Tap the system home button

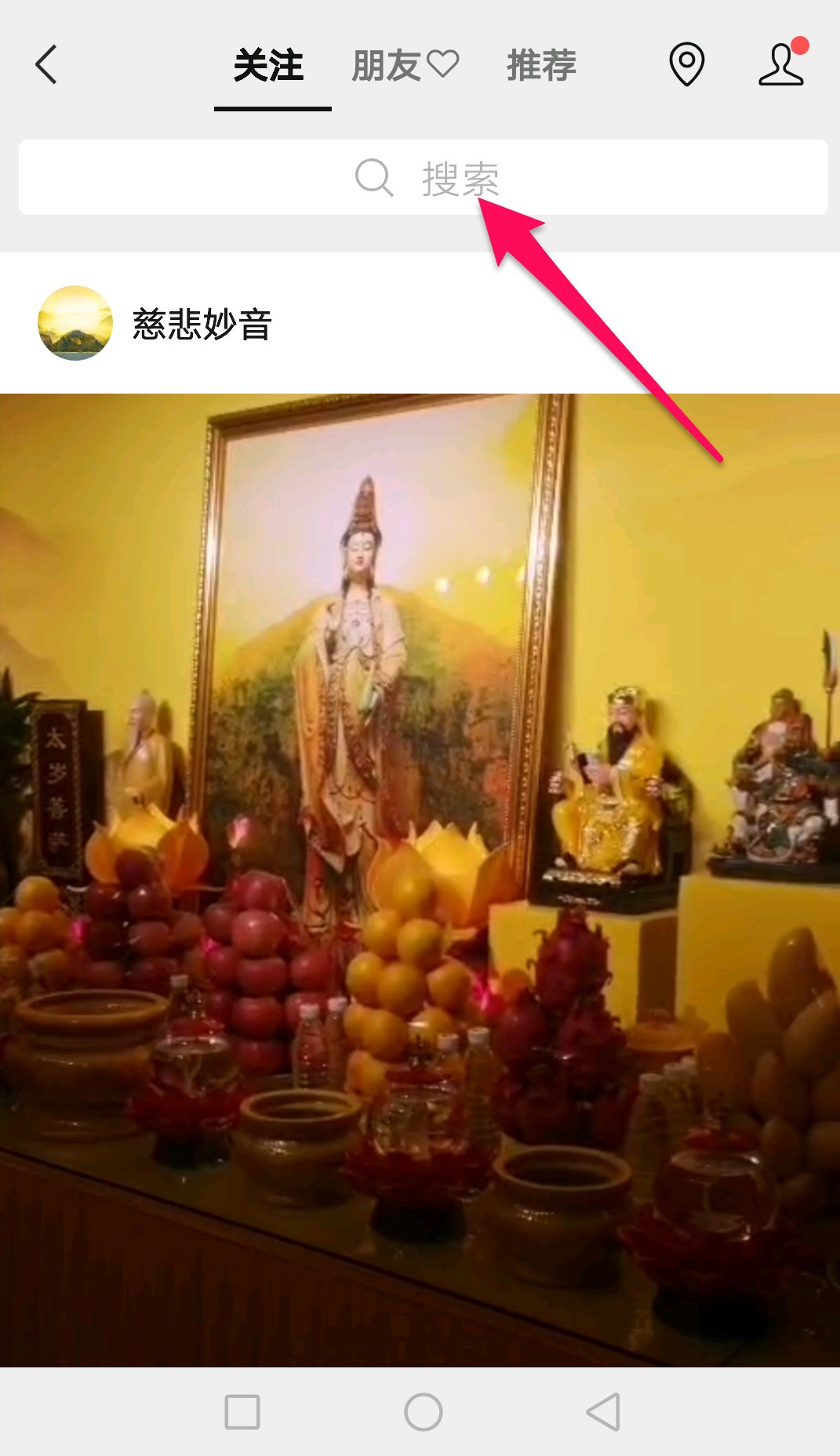pyautogui.click(x=424, y=1412)
